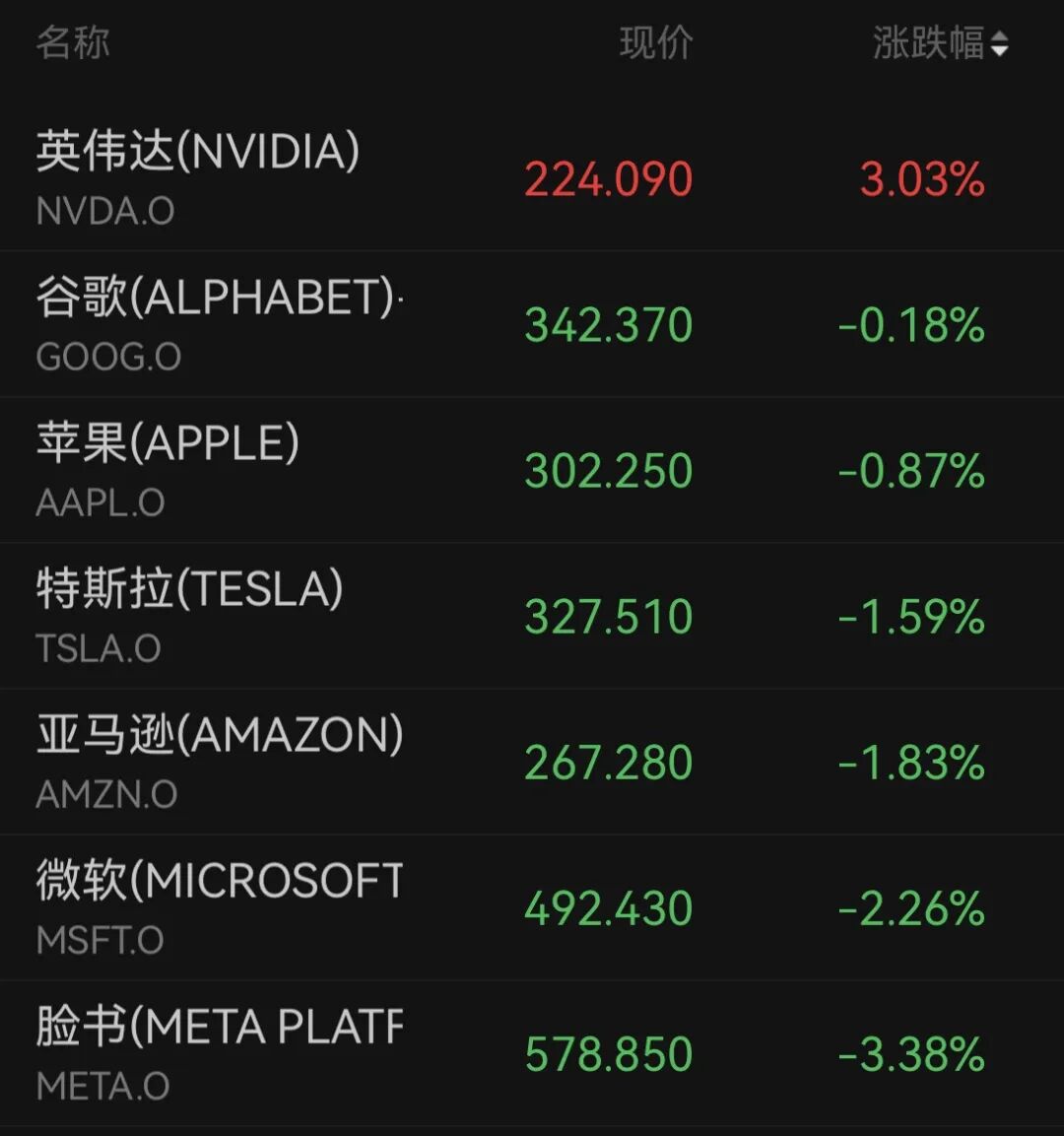Screen dimensions: 1064x1136
Task: Sort the list by 涨跌幅 column
Action: [x=940, y=43]
